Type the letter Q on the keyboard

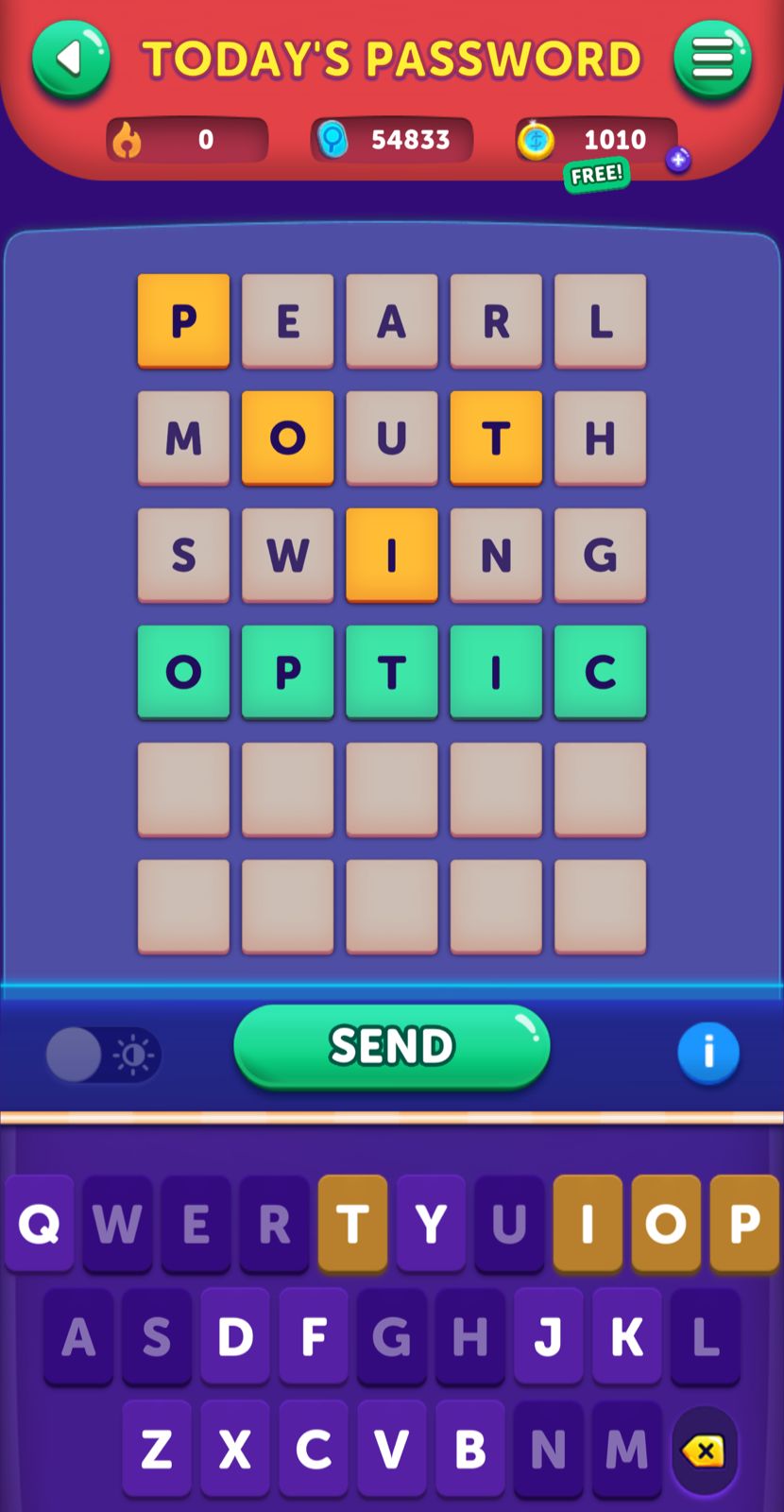coord(40,1224)
